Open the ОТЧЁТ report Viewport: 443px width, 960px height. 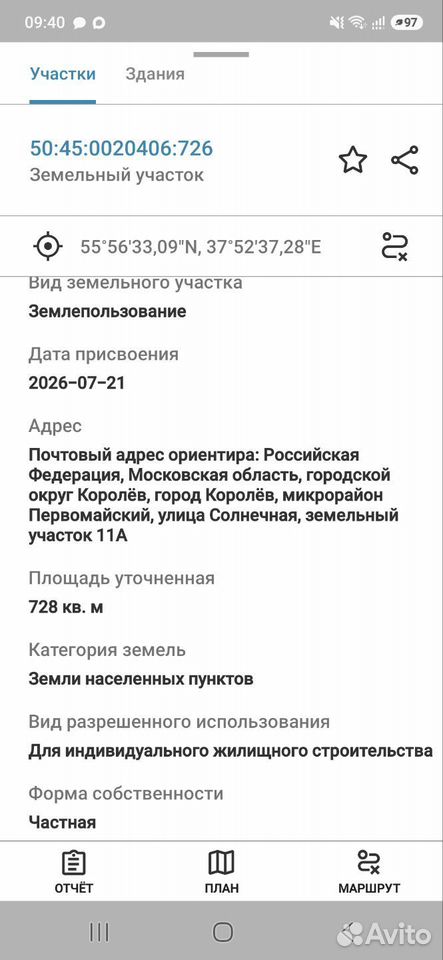coord(74,872)
